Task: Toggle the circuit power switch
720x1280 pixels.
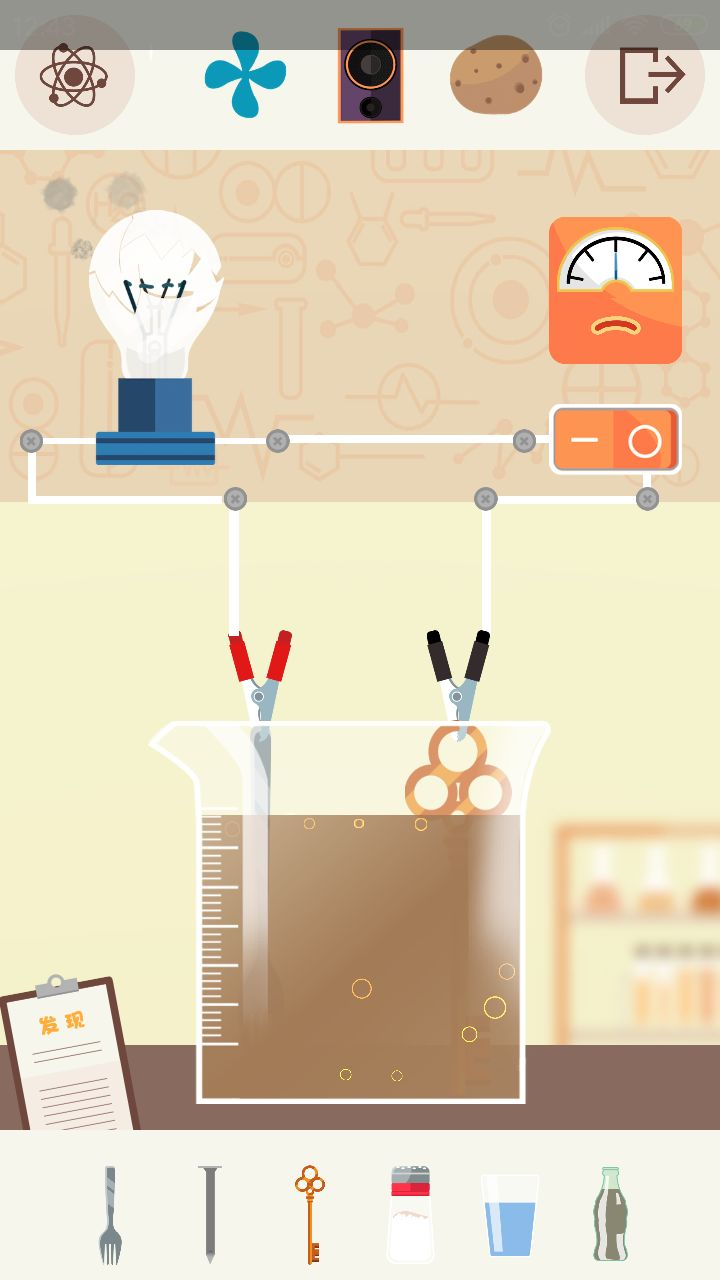Action: point(615,440)
